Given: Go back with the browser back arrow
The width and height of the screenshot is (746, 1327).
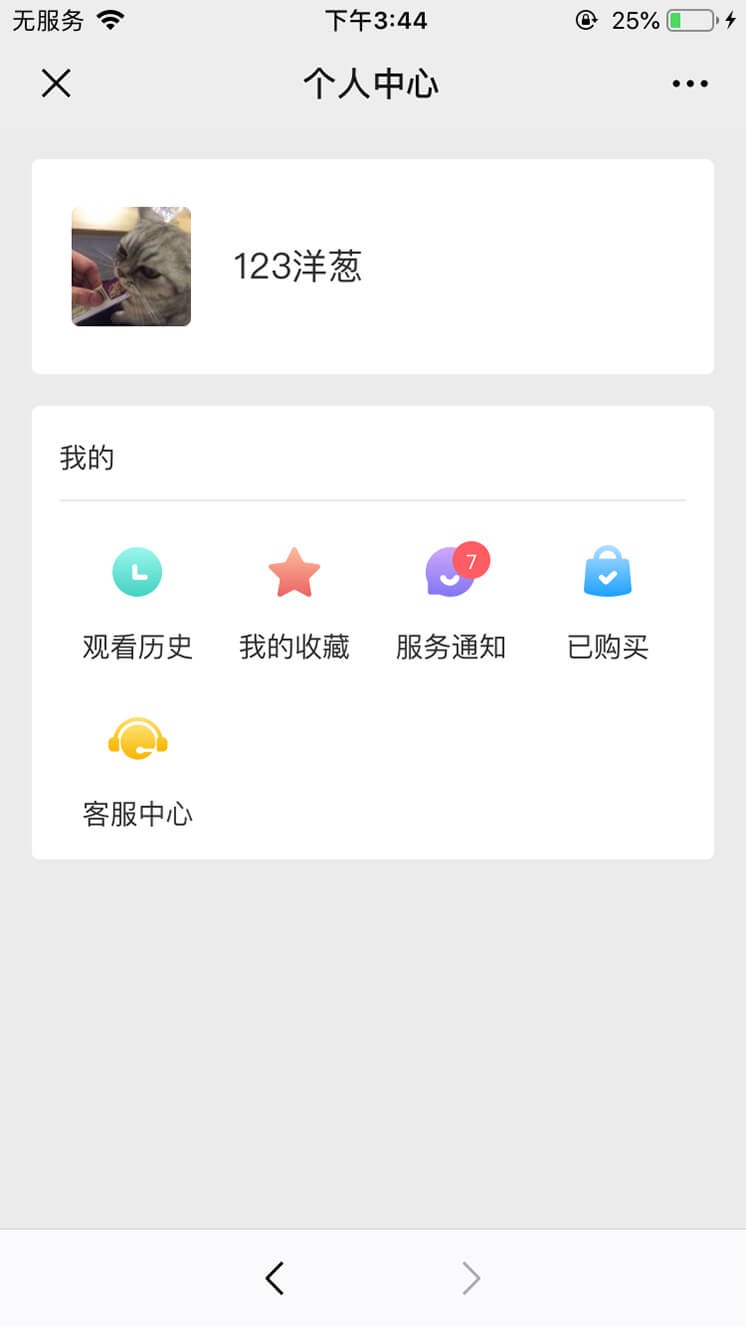Looking at the screenshot, I should click(275, 1278).
